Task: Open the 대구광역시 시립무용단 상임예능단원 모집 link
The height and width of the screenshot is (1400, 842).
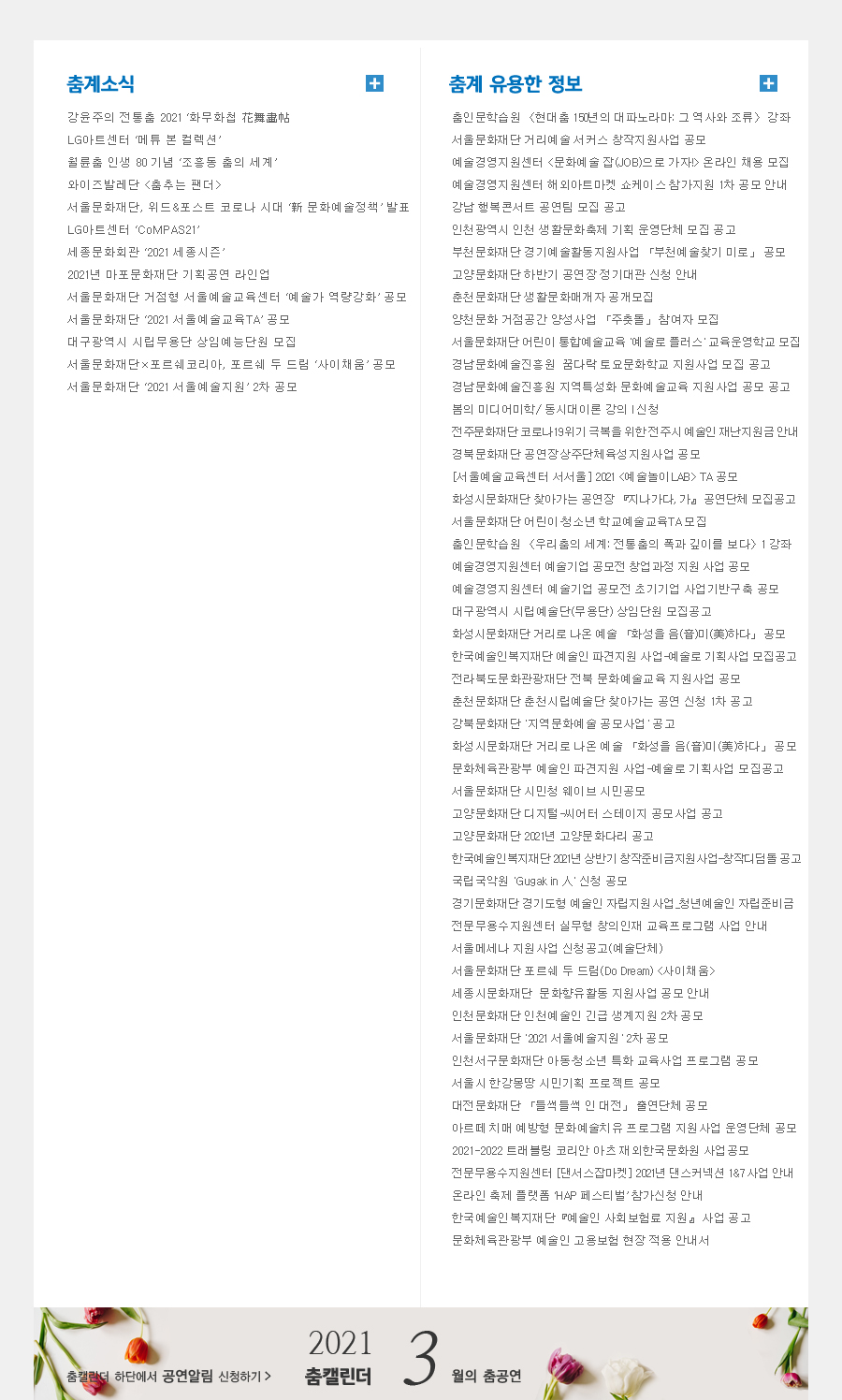Action: pos(181,342)
